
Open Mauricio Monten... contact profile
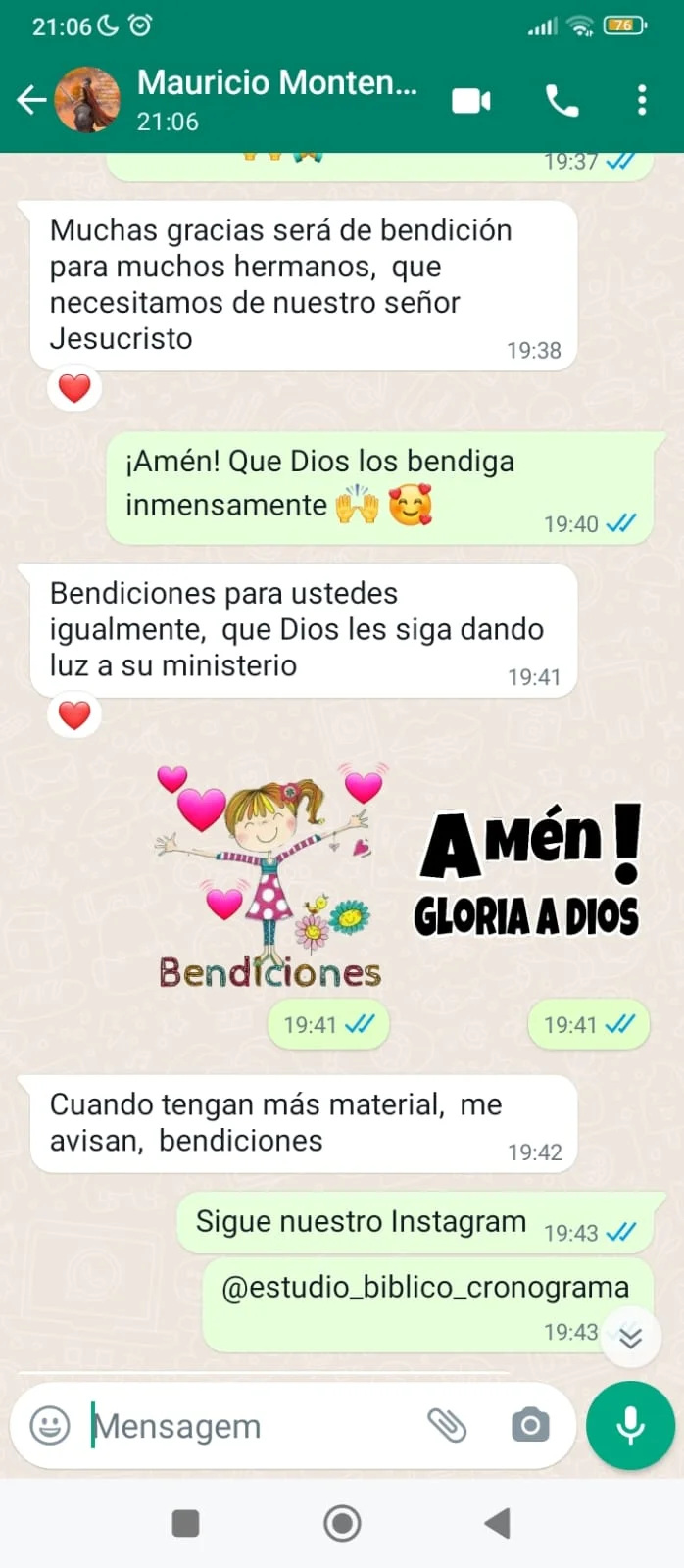[276, 98]
